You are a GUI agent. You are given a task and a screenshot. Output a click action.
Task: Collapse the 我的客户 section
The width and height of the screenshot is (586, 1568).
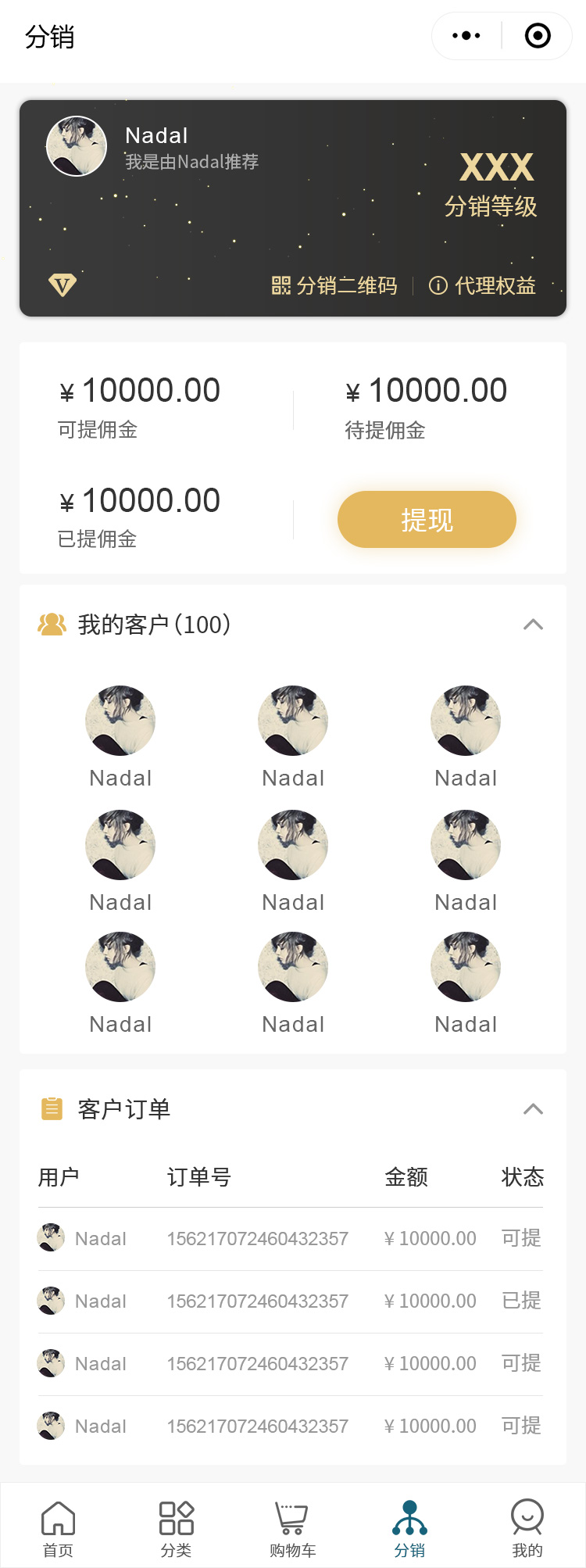point(533,625)
